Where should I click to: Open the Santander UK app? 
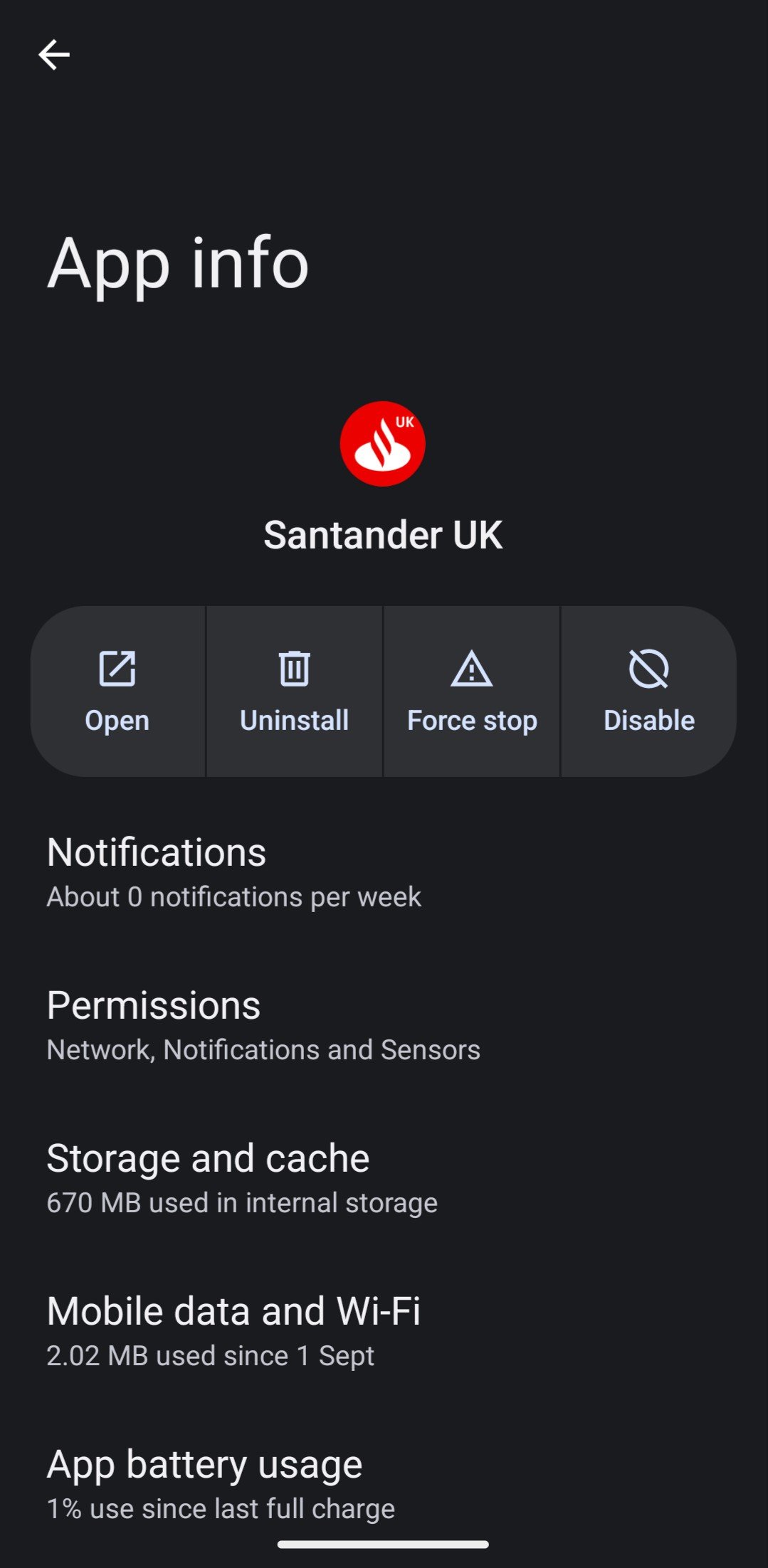[x=117, y=691]
